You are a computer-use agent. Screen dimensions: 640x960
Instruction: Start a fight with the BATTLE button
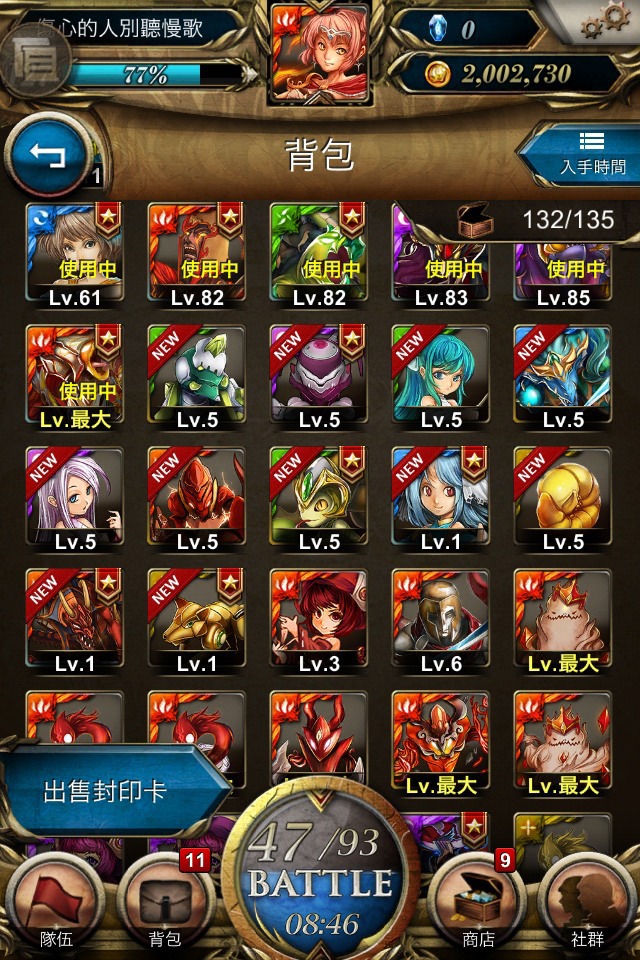point(320,880)
